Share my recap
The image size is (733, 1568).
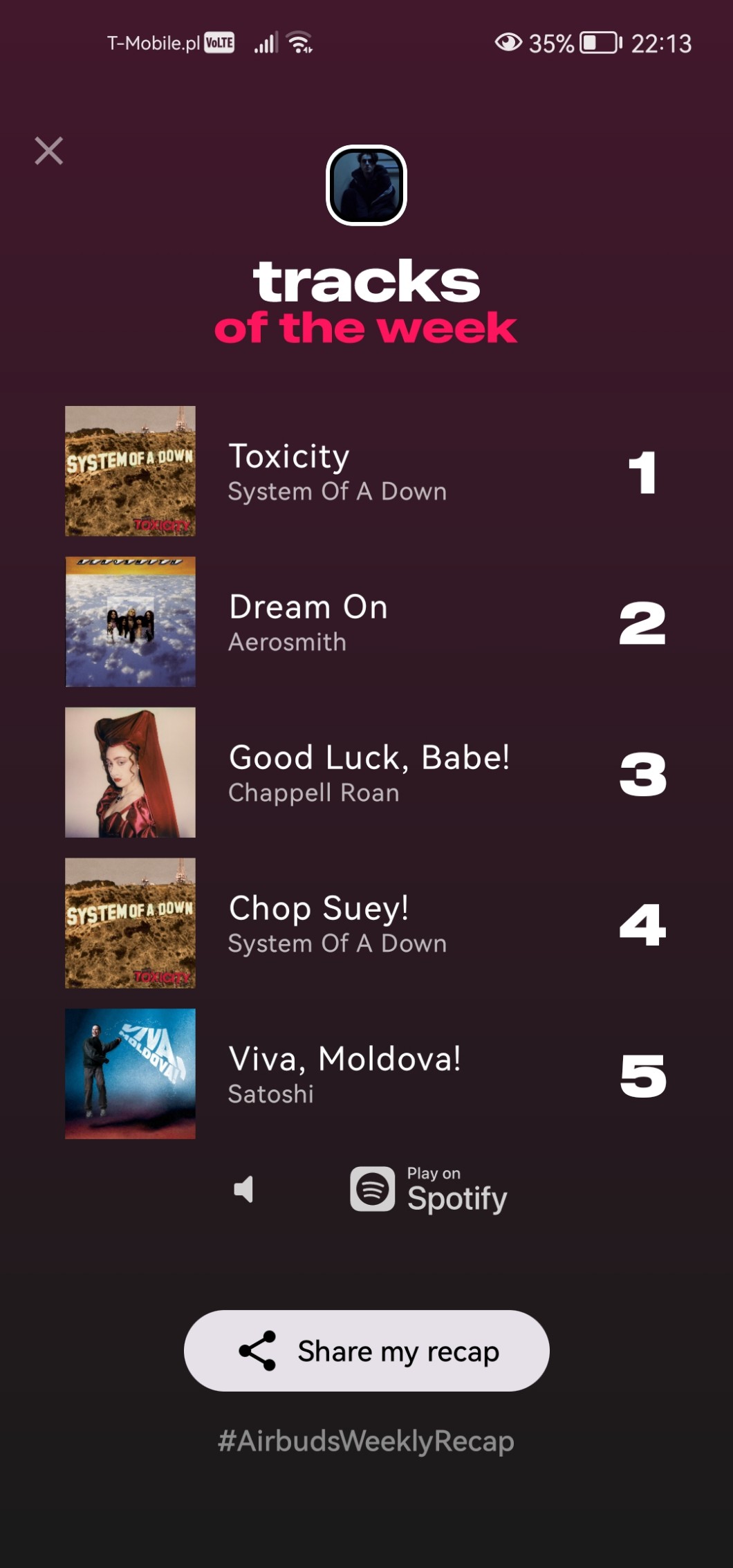tap(366, 1351)
